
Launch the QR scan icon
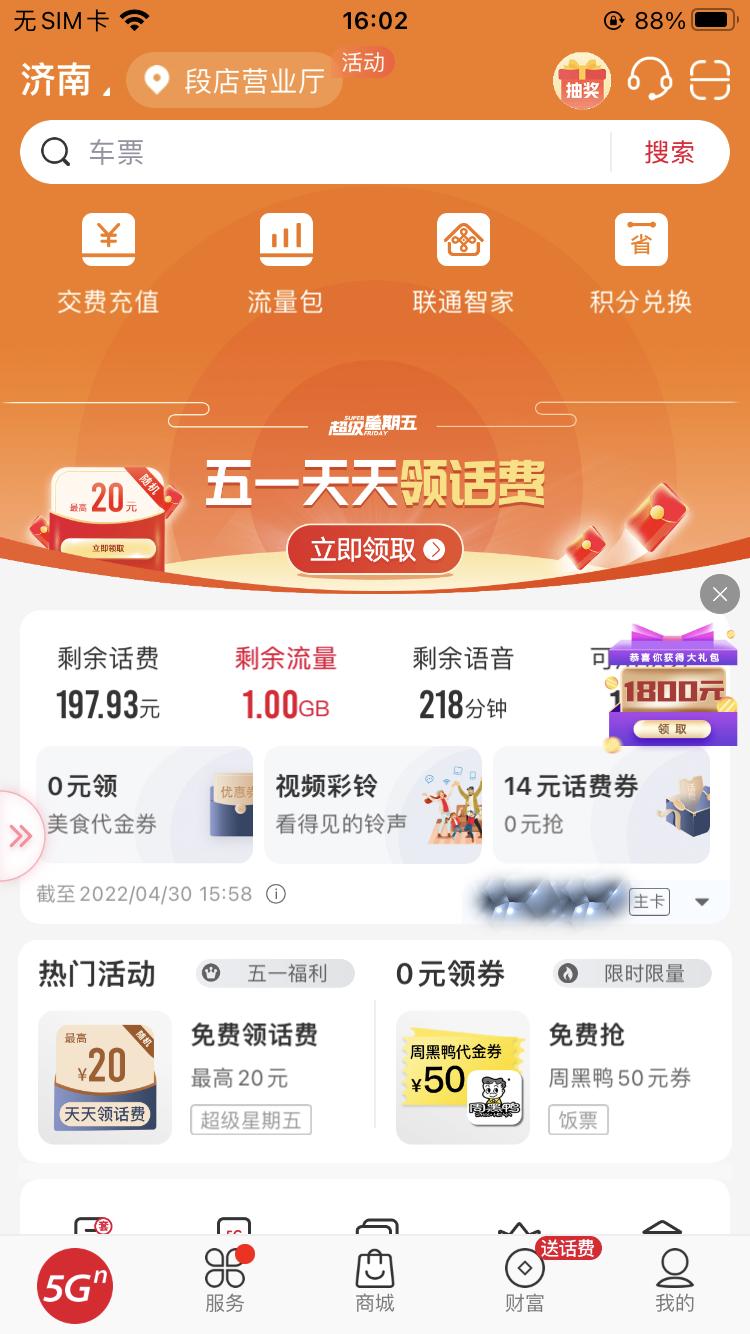(x=709, y=82)
